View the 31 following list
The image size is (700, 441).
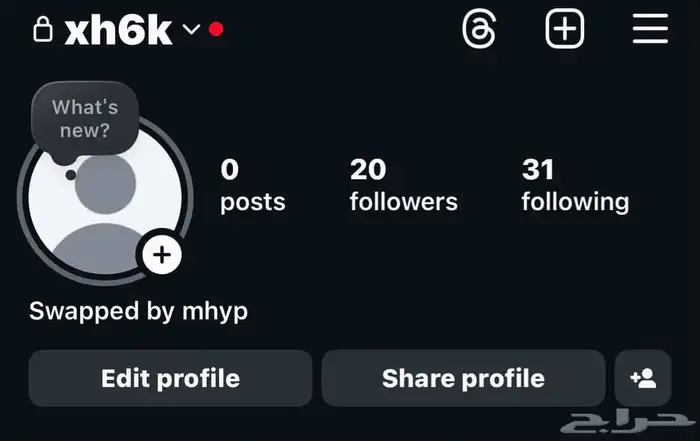575,185
